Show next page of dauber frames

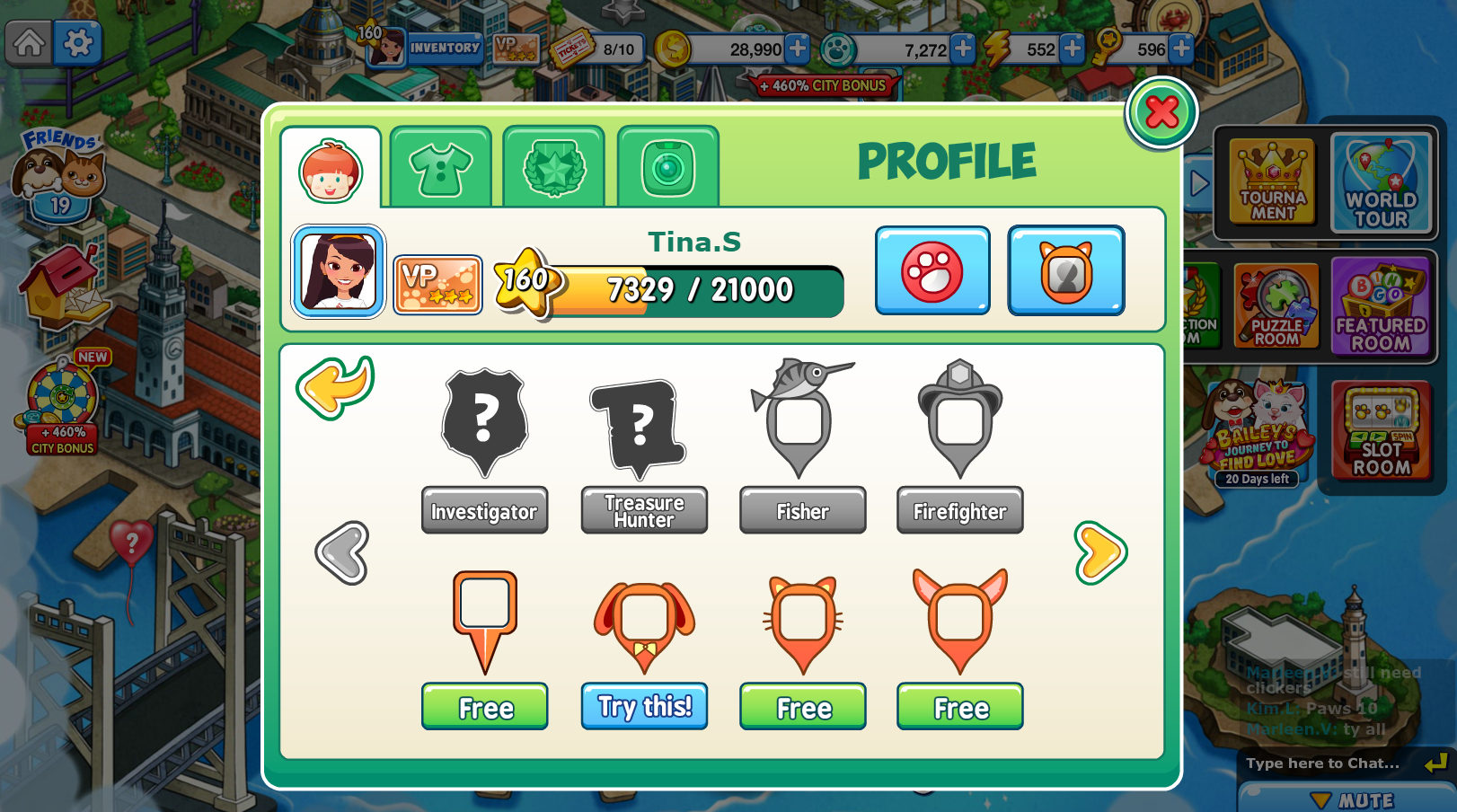pos(1099,552)
